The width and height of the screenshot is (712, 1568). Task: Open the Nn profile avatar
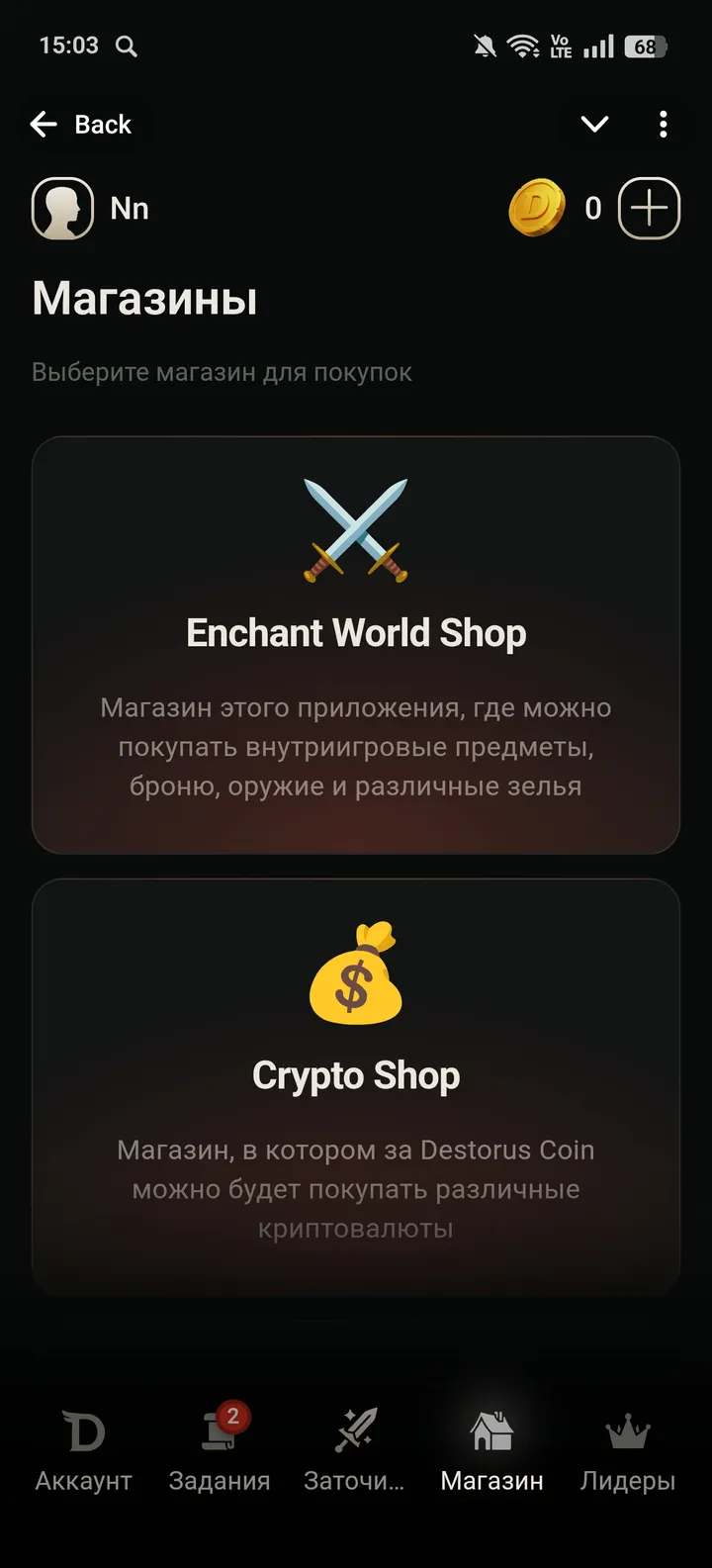tap(63, 209)
